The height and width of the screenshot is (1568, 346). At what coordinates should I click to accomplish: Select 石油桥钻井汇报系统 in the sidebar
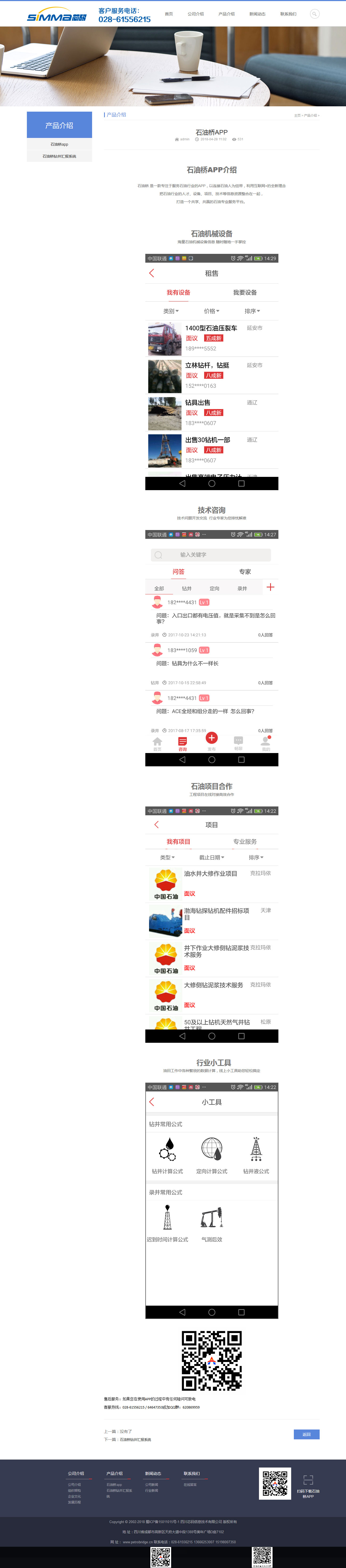[59, 157]
